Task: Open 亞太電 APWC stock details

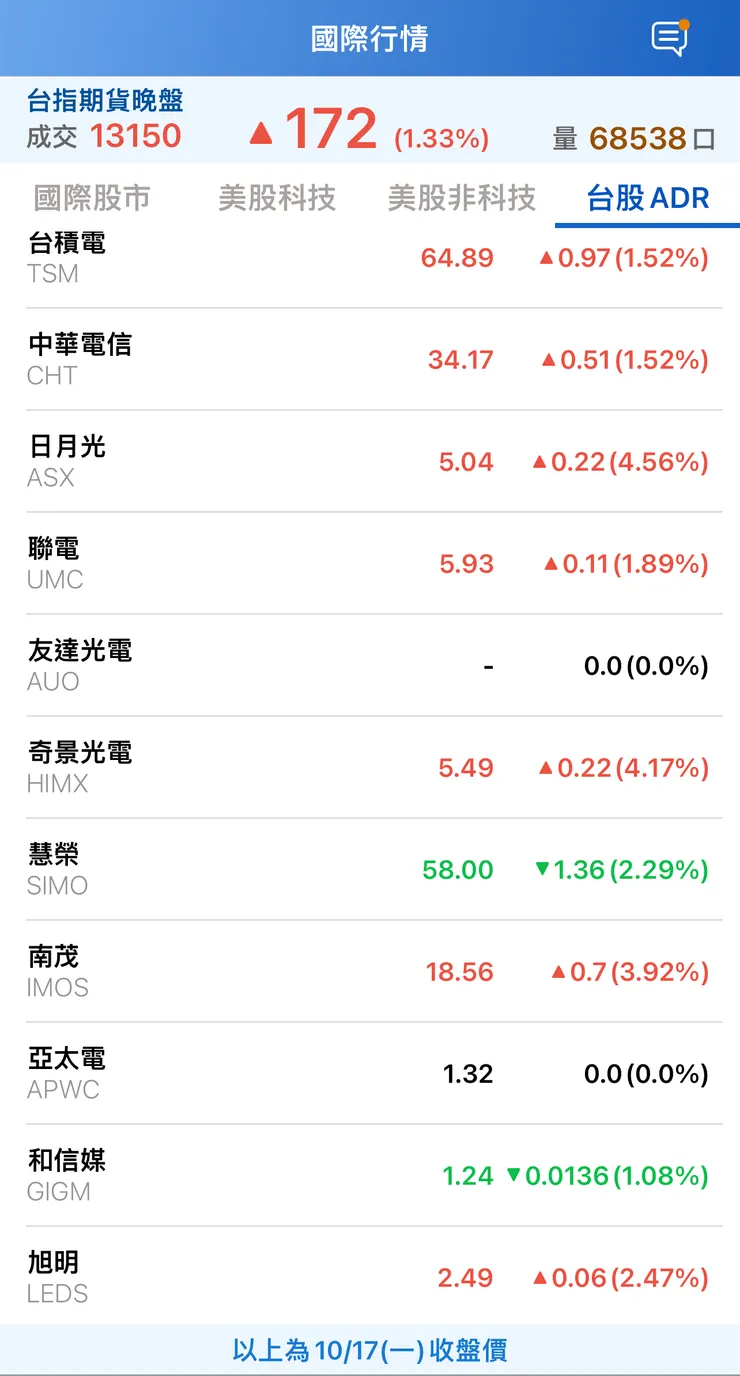Action: [x=370, y=1073]
